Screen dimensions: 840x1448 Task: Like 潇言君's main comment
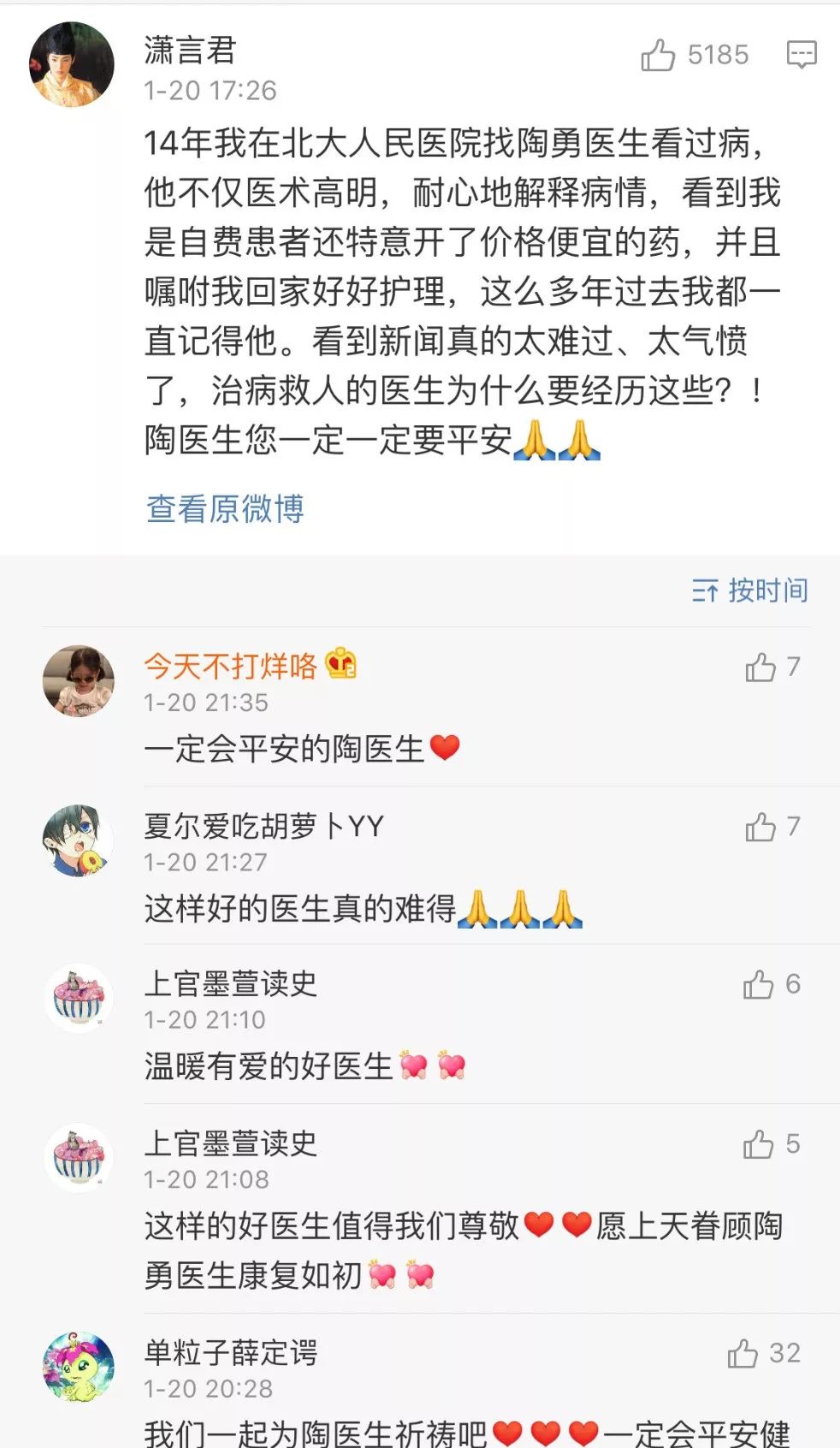659,56
